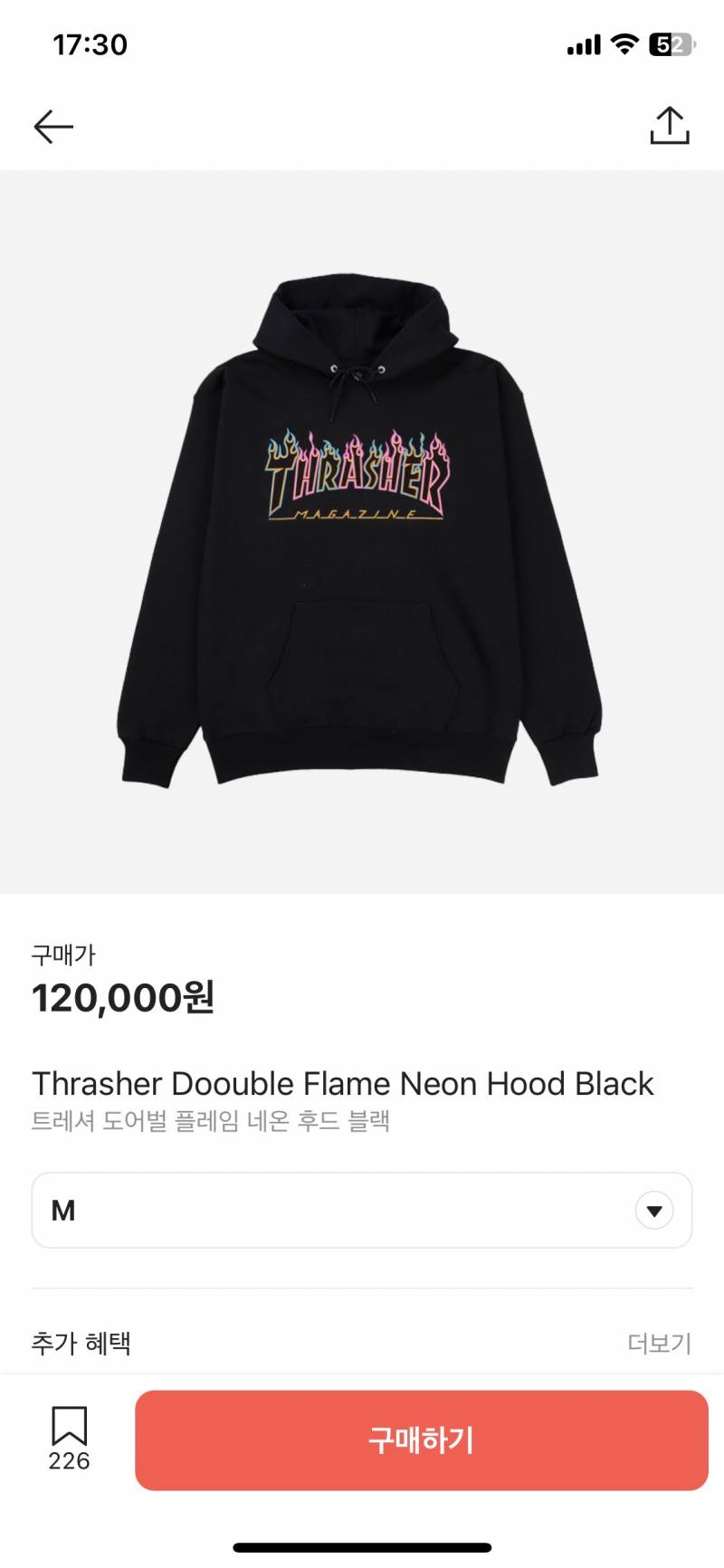Tap 더보기 next to 추가 혜택
Screen dimensions: 724x1568
coord(659,1343)
